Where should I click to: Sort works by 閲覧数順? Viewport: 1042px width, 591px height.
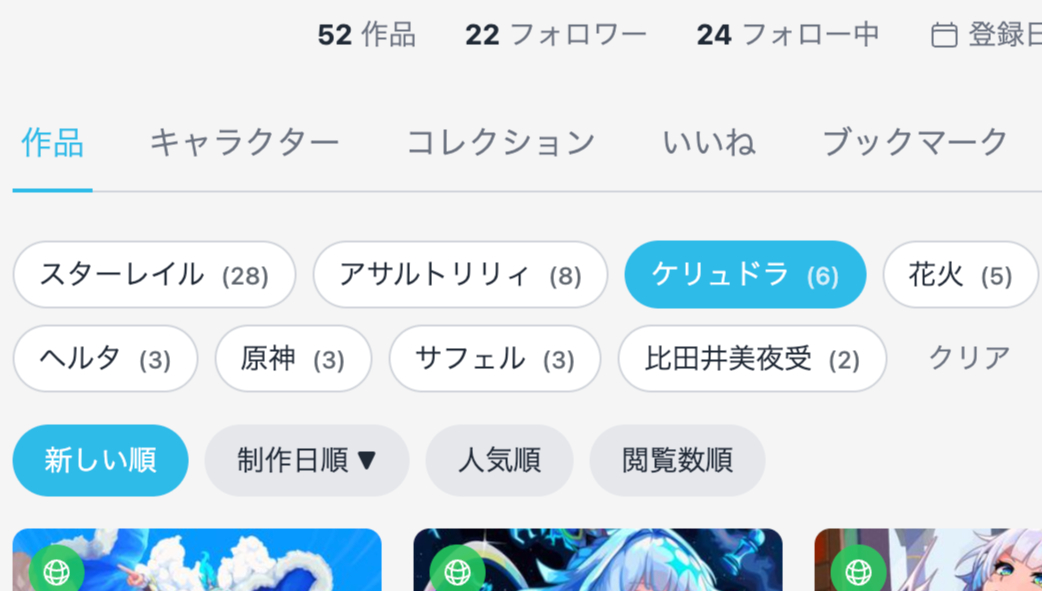coord(677,460)
